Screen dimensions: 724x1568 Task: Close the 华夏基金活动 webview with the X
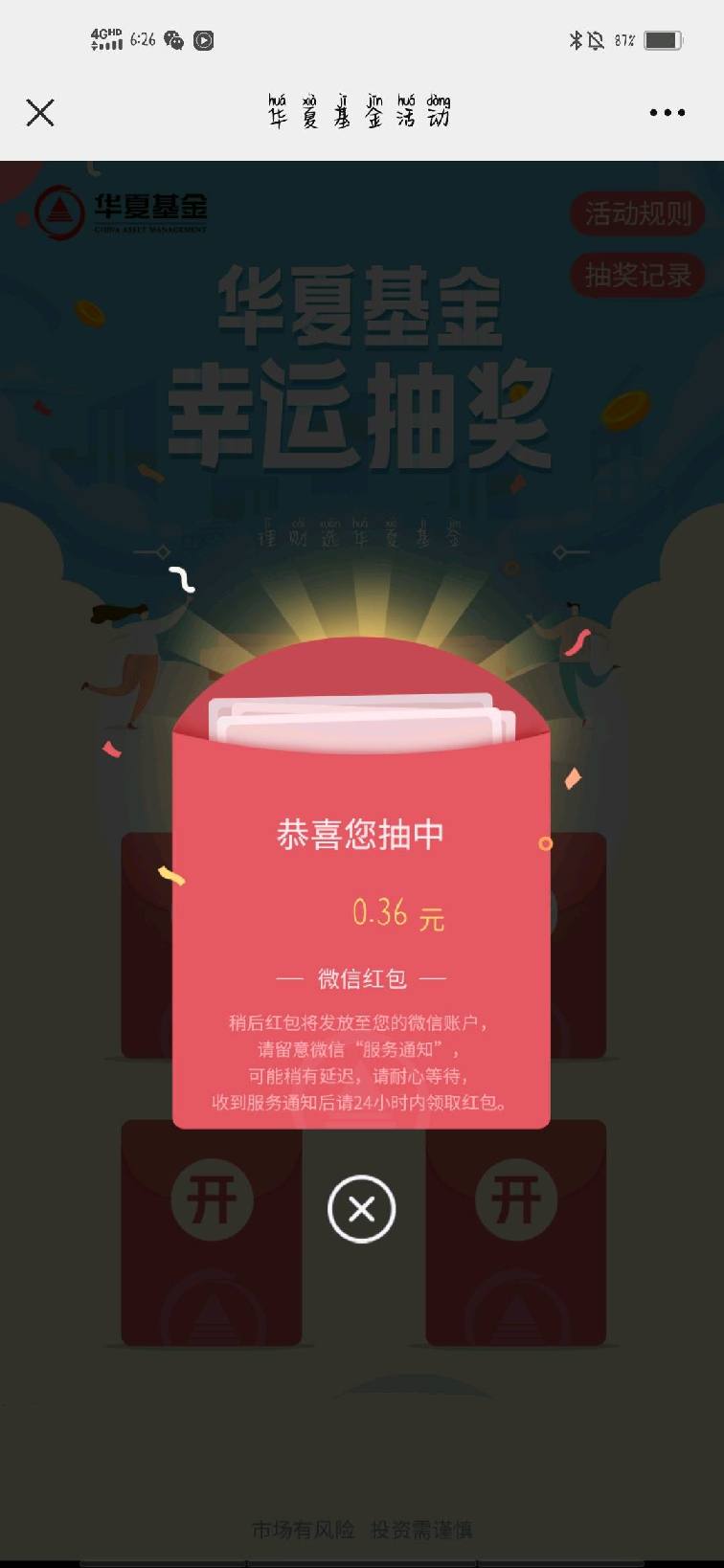pyautogui.click(x=40, y=113)
